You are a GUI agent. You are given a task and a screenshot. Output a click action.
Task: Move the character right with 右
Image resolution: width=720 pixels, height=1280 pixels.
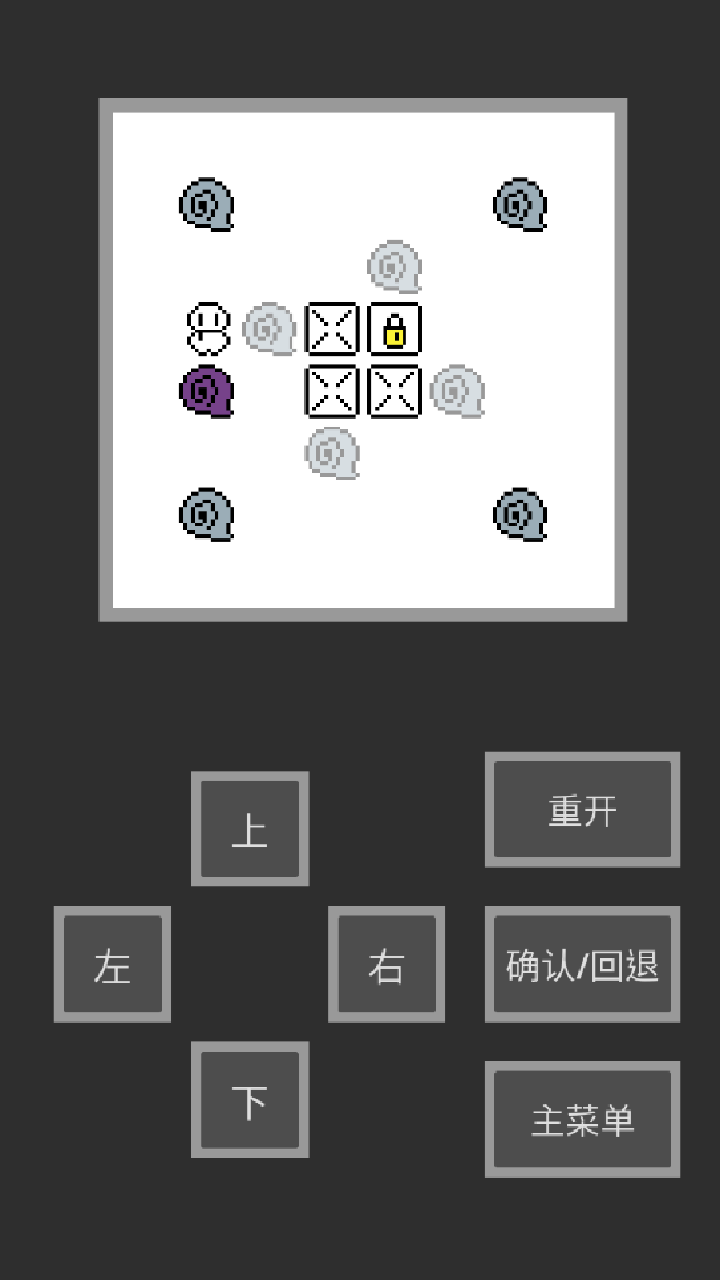(386, 964)
